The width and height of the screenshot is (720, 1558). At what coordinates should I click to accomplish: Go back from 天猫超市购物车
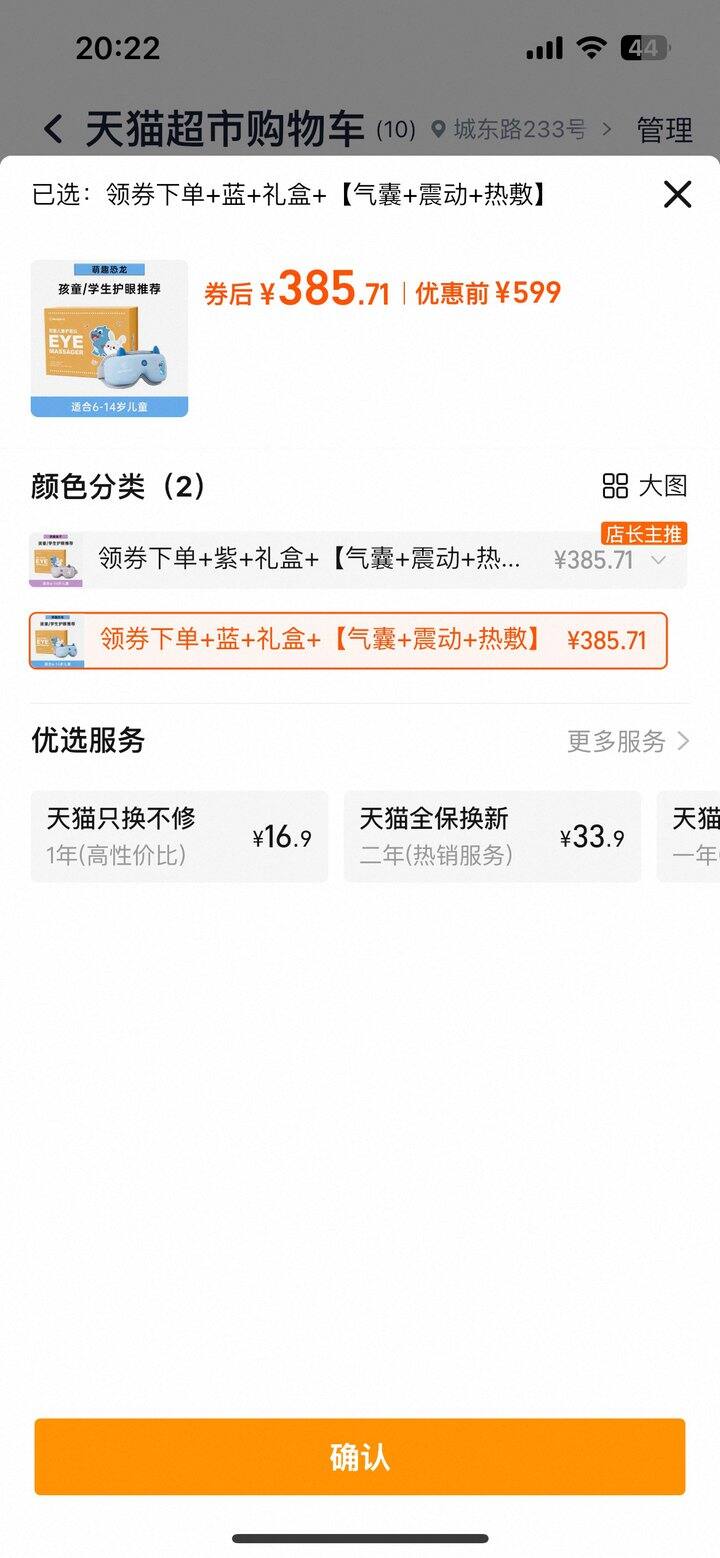click(x=54, y=129)
